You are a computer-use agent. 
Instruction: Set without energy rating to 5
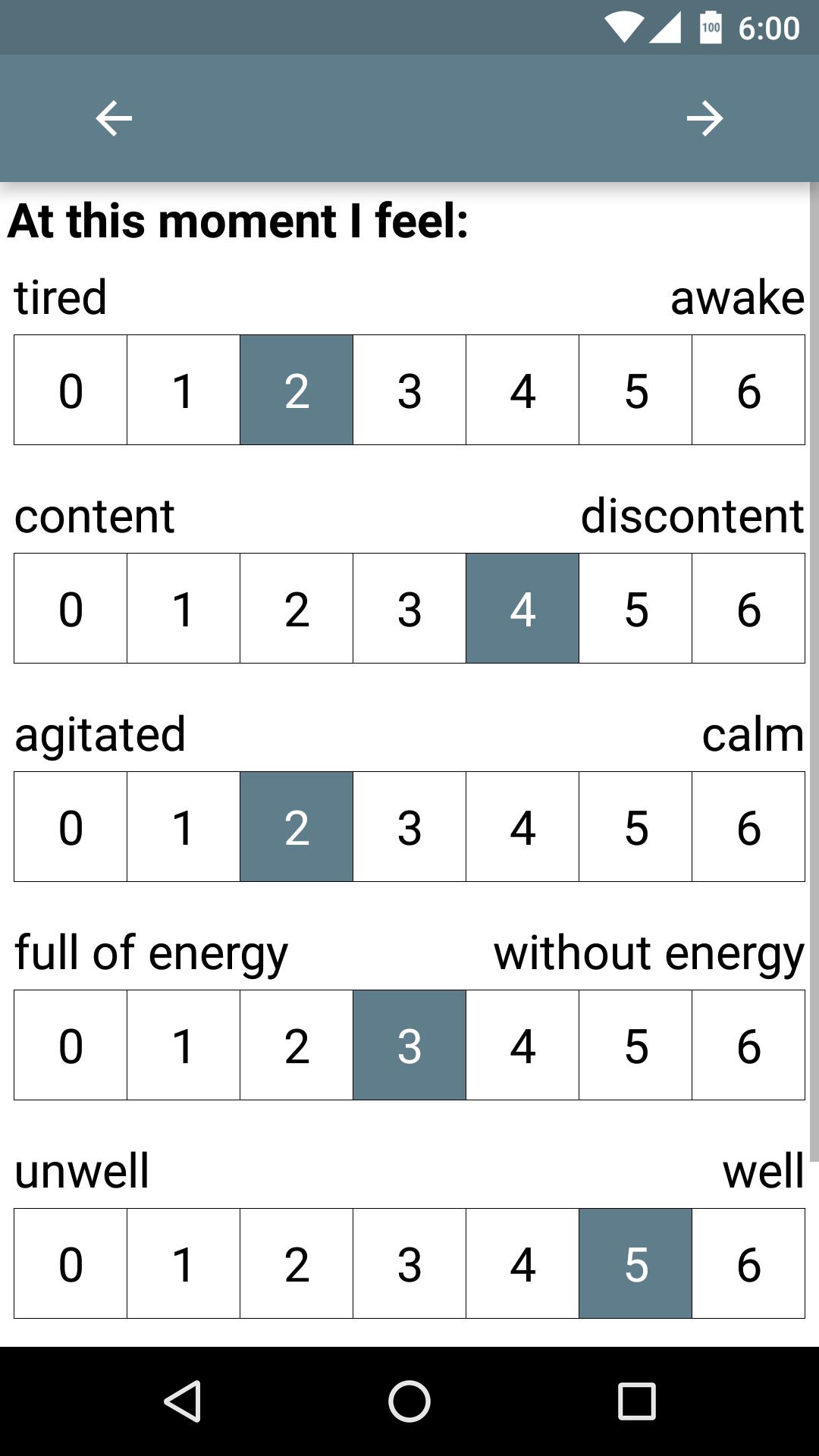coord(635,1045)
